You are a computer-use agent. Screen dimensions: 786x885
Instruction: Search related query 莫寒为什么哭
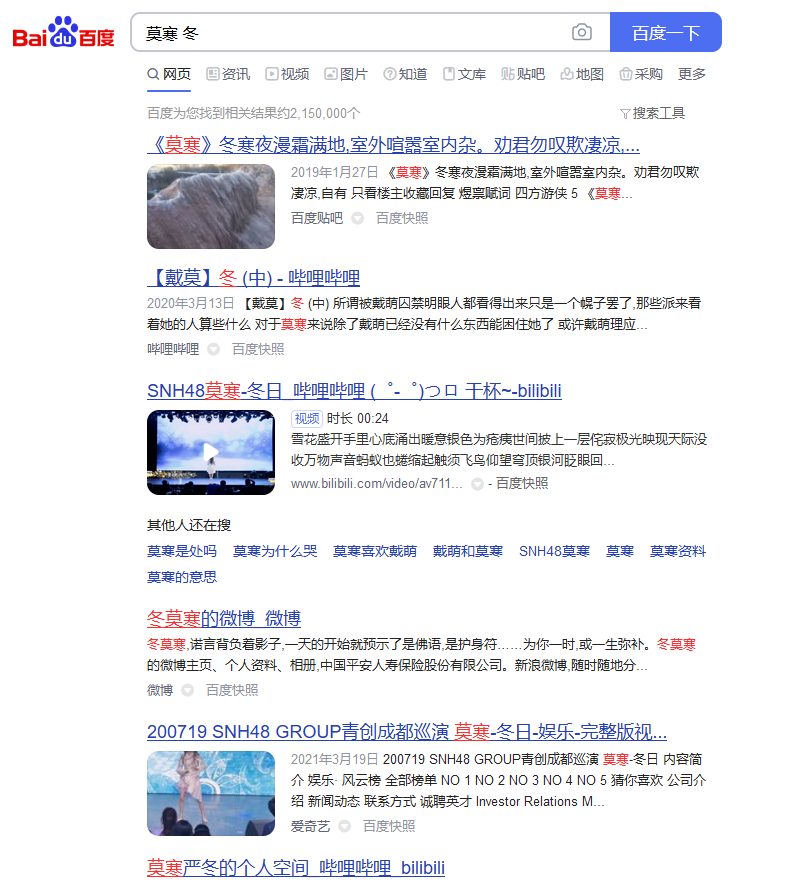point(275,551)
